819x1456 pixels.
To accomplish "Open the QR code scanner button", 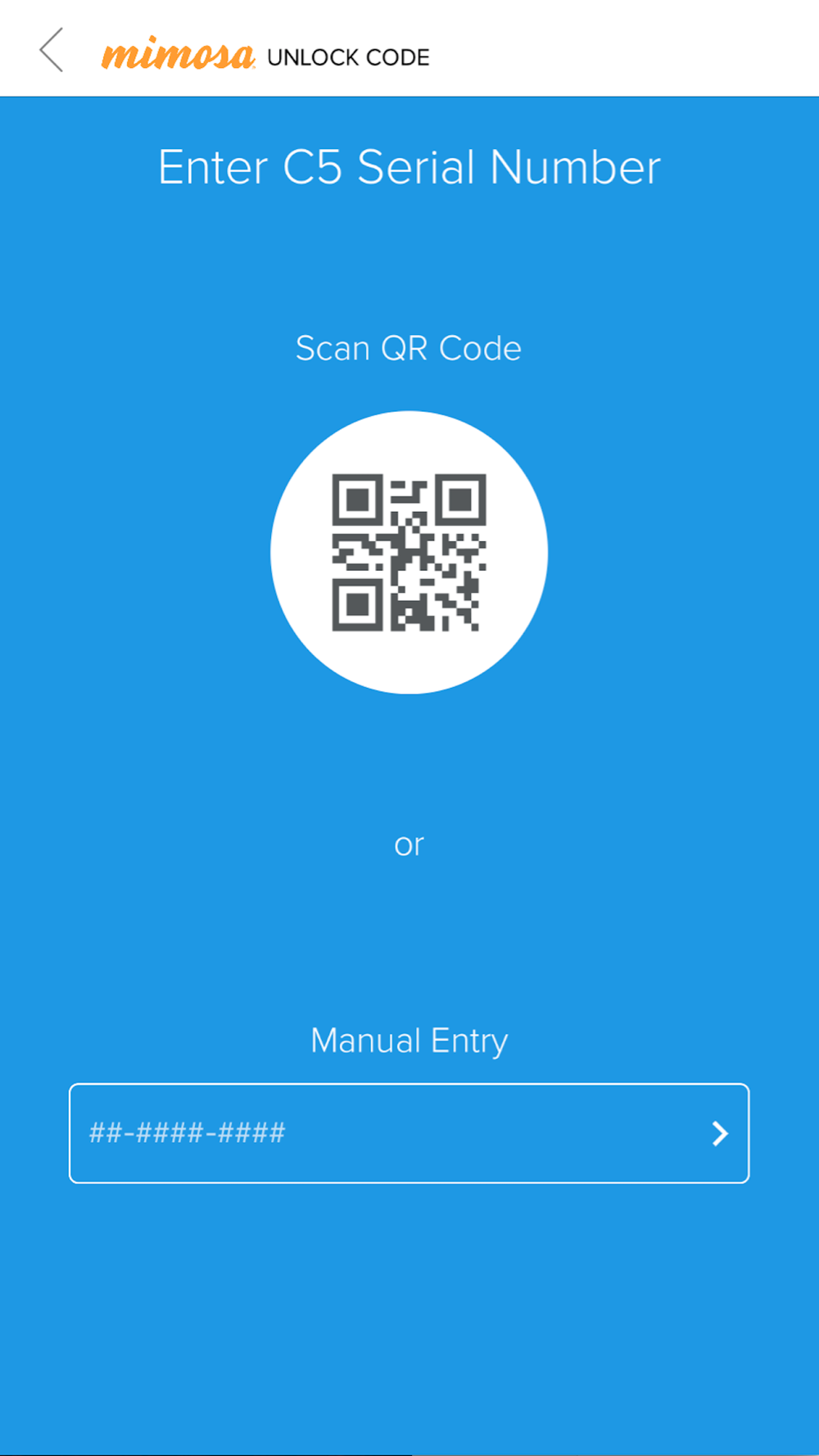I will tap(409, 552).
